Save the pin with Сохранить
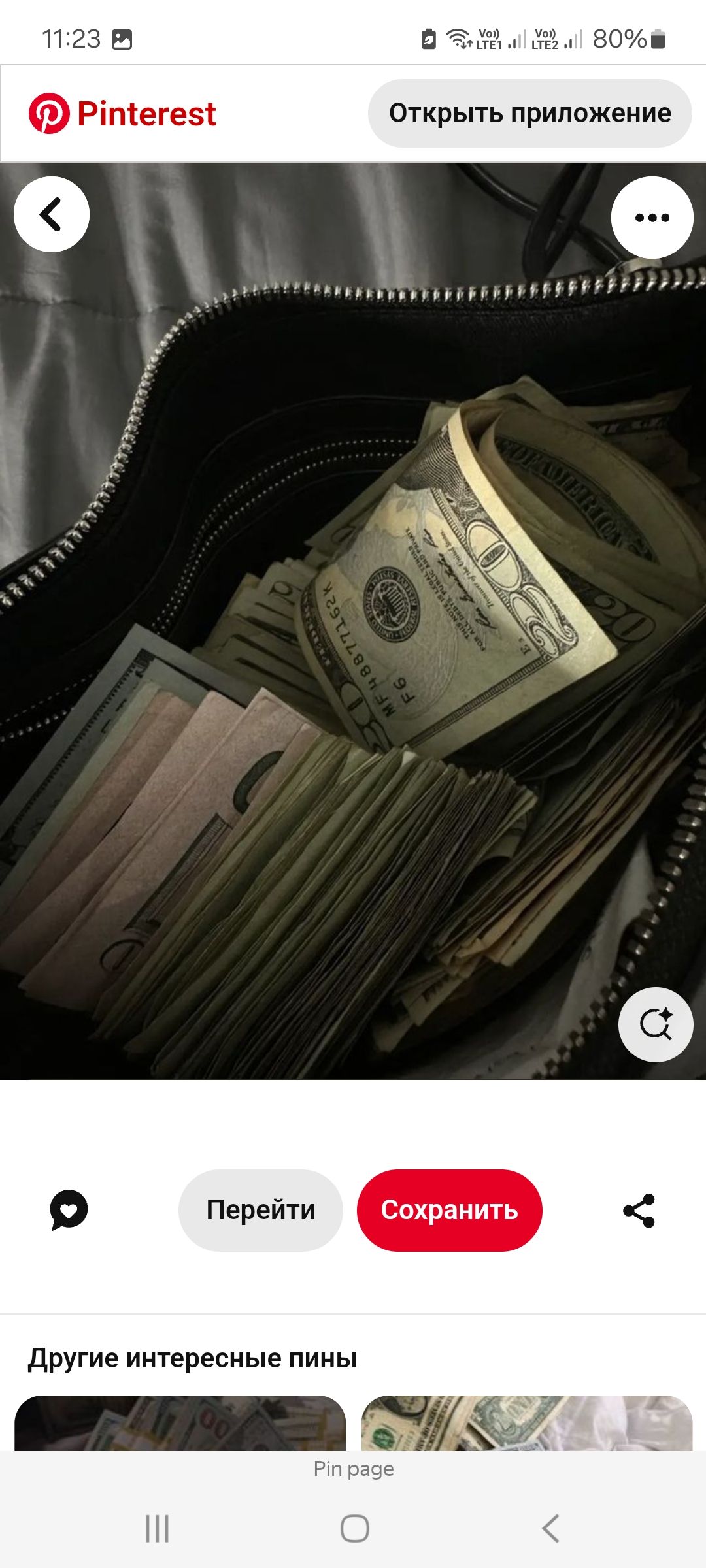The image size is (706, 1568). pyautogui.click(x=449, y=1210)
